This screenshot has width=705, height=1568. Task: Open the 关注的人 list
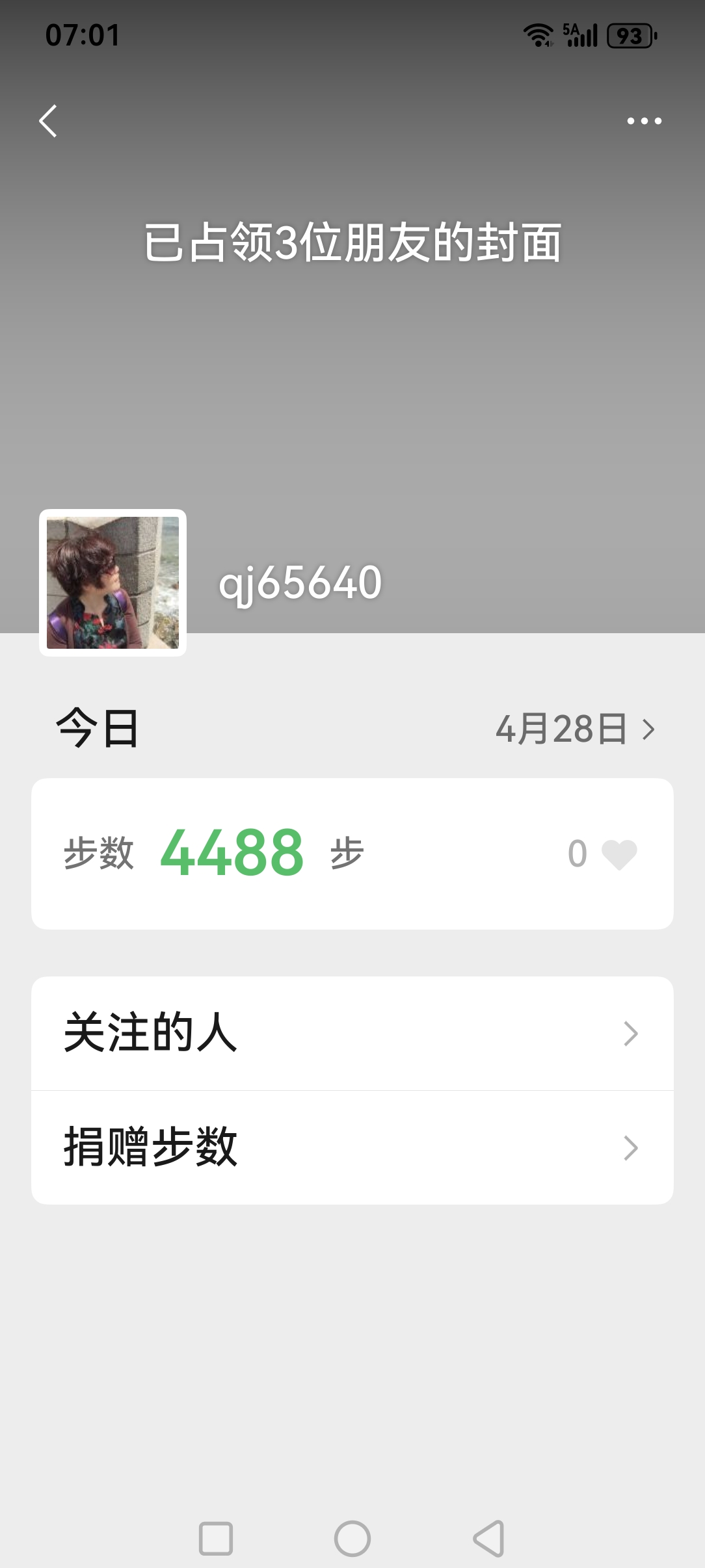352,1033
